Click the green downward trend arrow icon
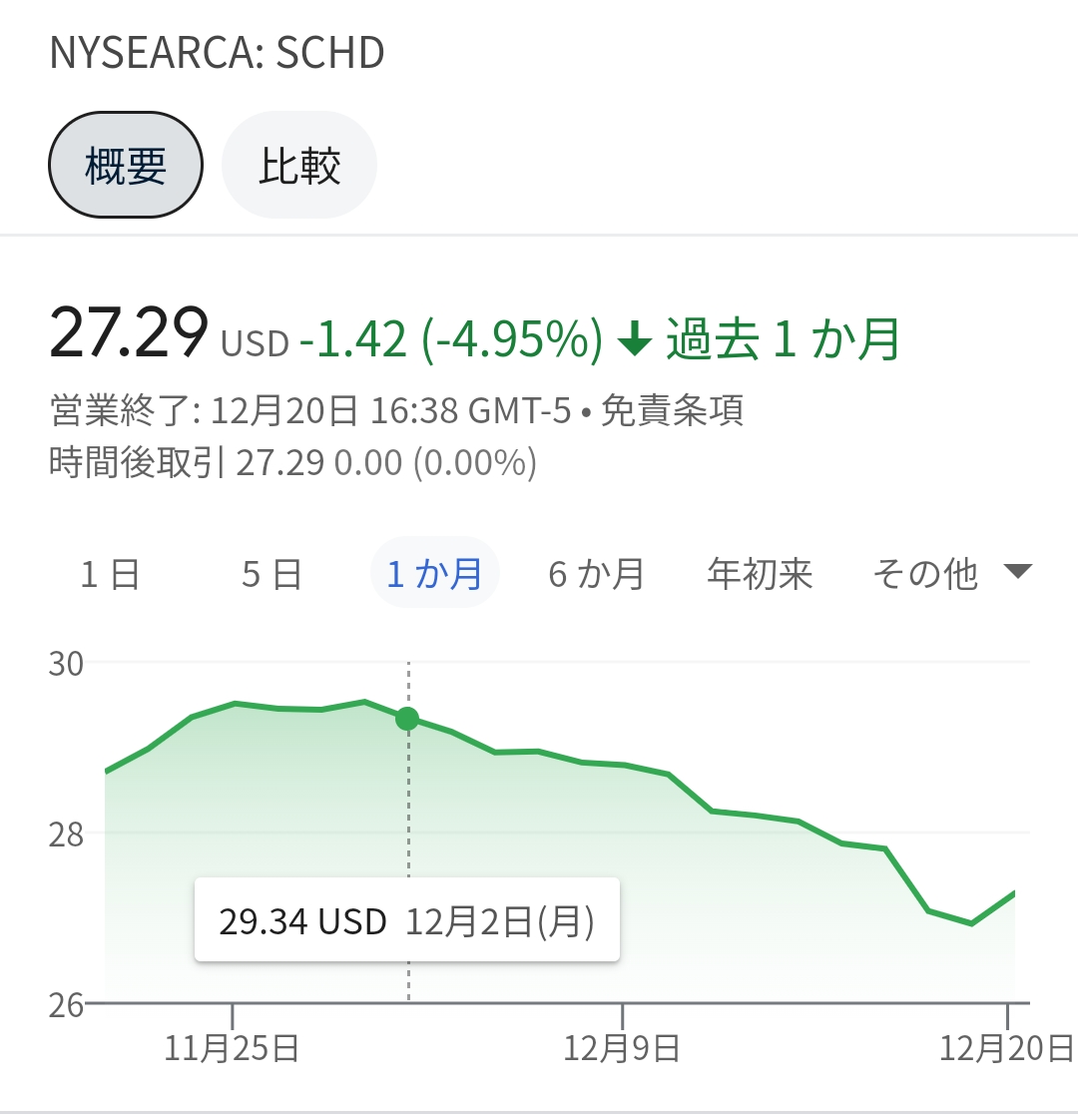1078x1120 pixels. coord(635,338)
